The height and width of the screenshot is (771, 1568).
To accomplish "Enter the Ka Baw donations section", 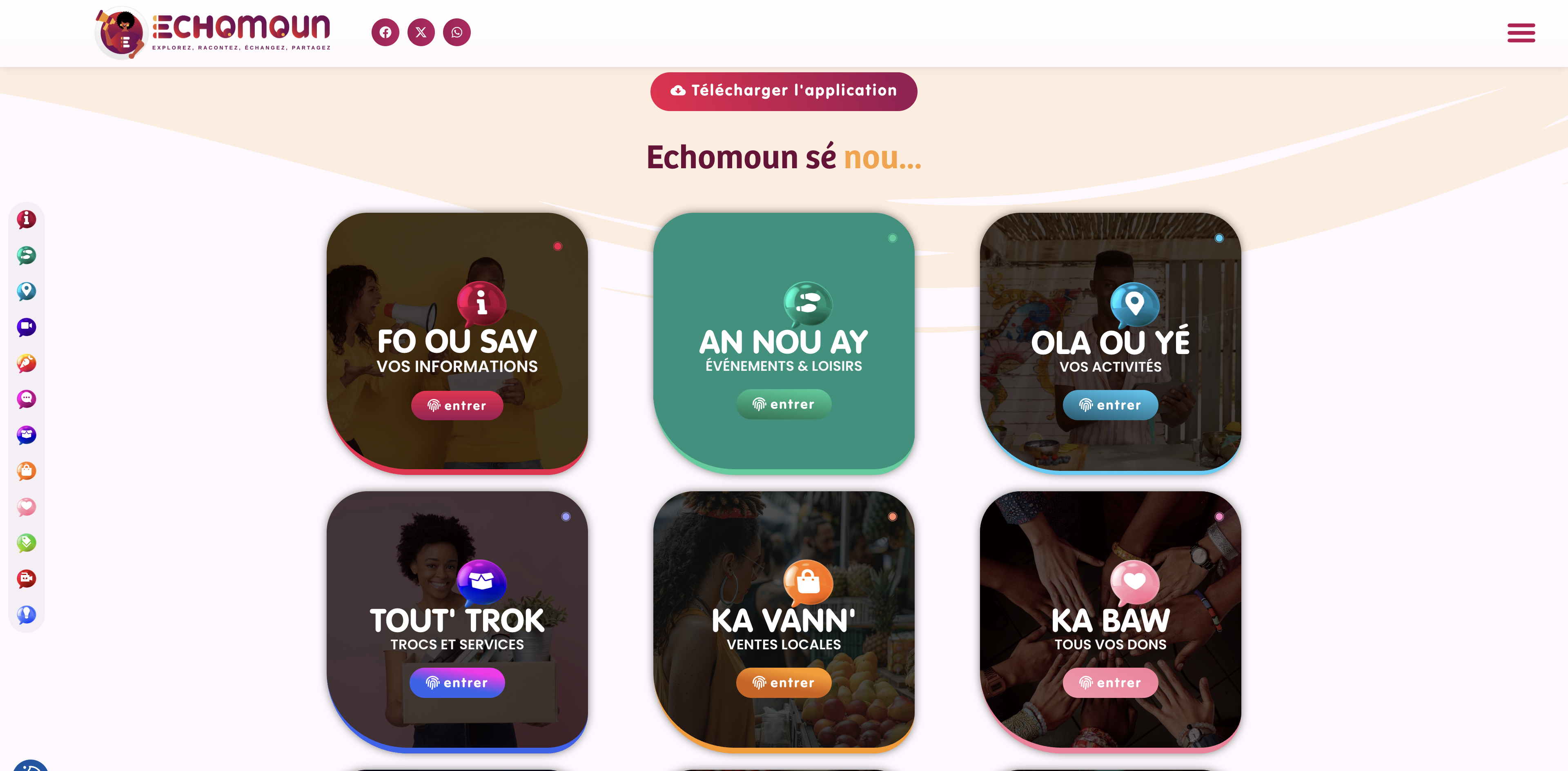I will point(1110,683).
